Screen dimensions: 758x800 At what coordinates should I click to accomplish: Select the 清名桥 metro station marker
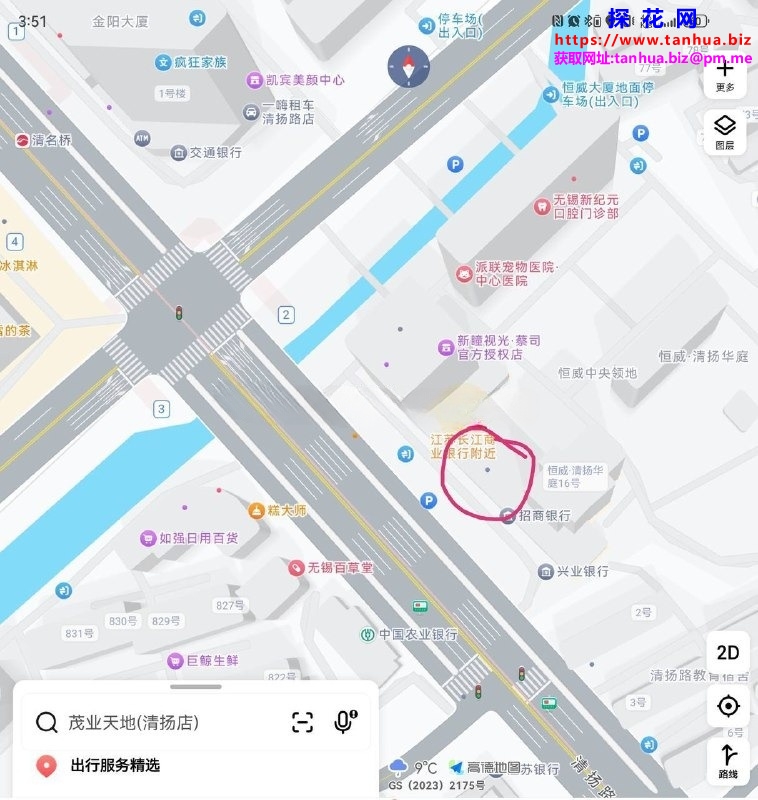point(22,141)
